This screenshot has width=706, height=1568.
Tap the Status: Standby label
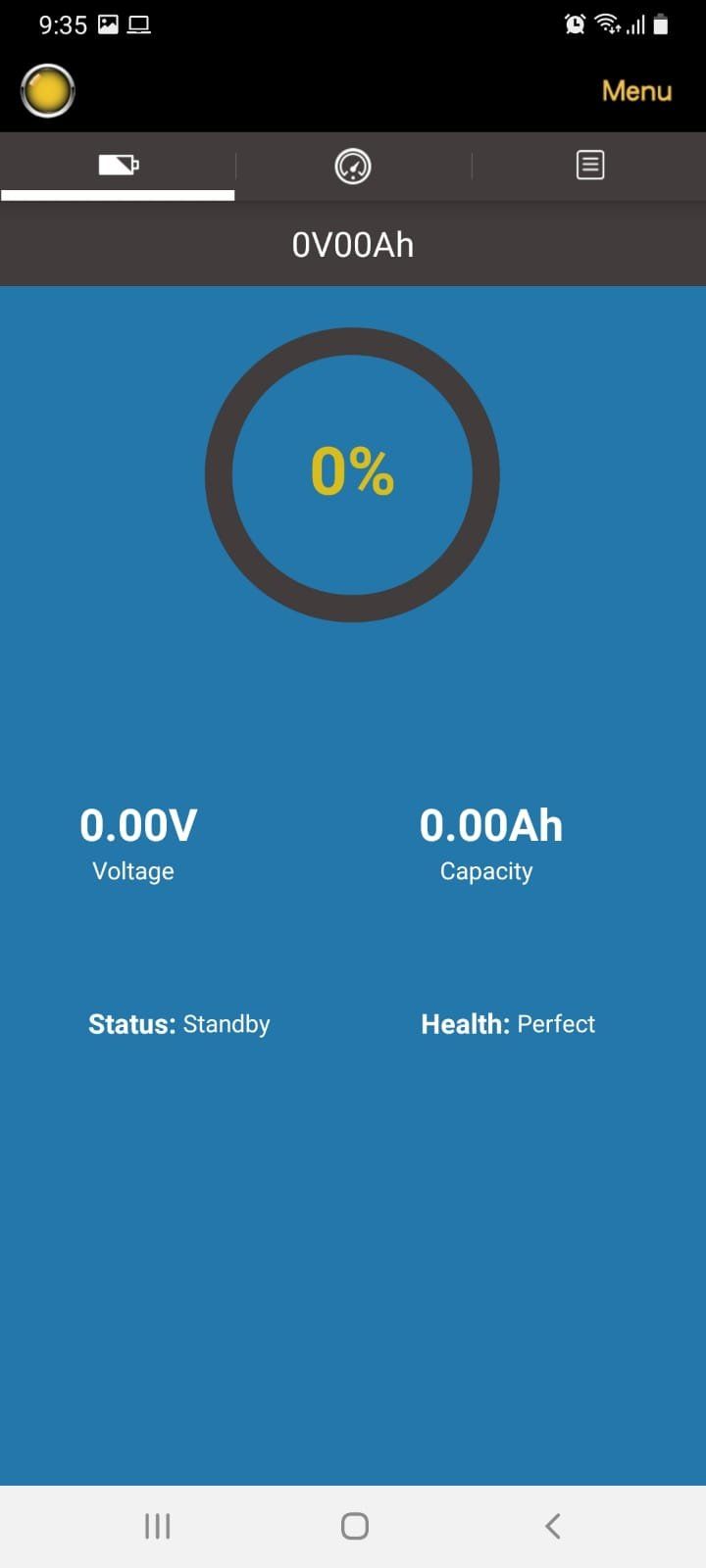tap(179, 1023)
